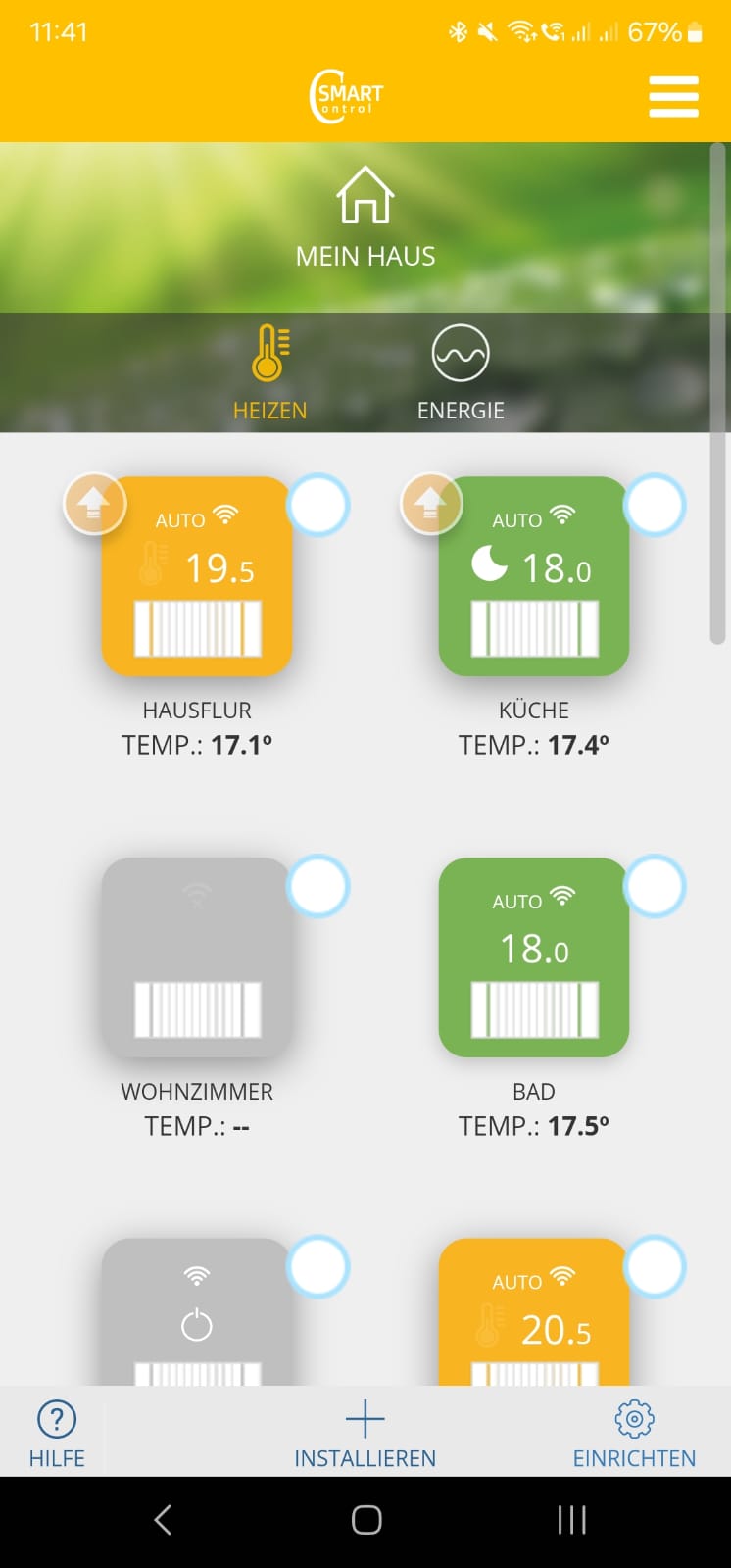The height and width of the screenshot is (1568, 731).
Task: Open Einrichten settings
Action: click(x=634, y=1434)
